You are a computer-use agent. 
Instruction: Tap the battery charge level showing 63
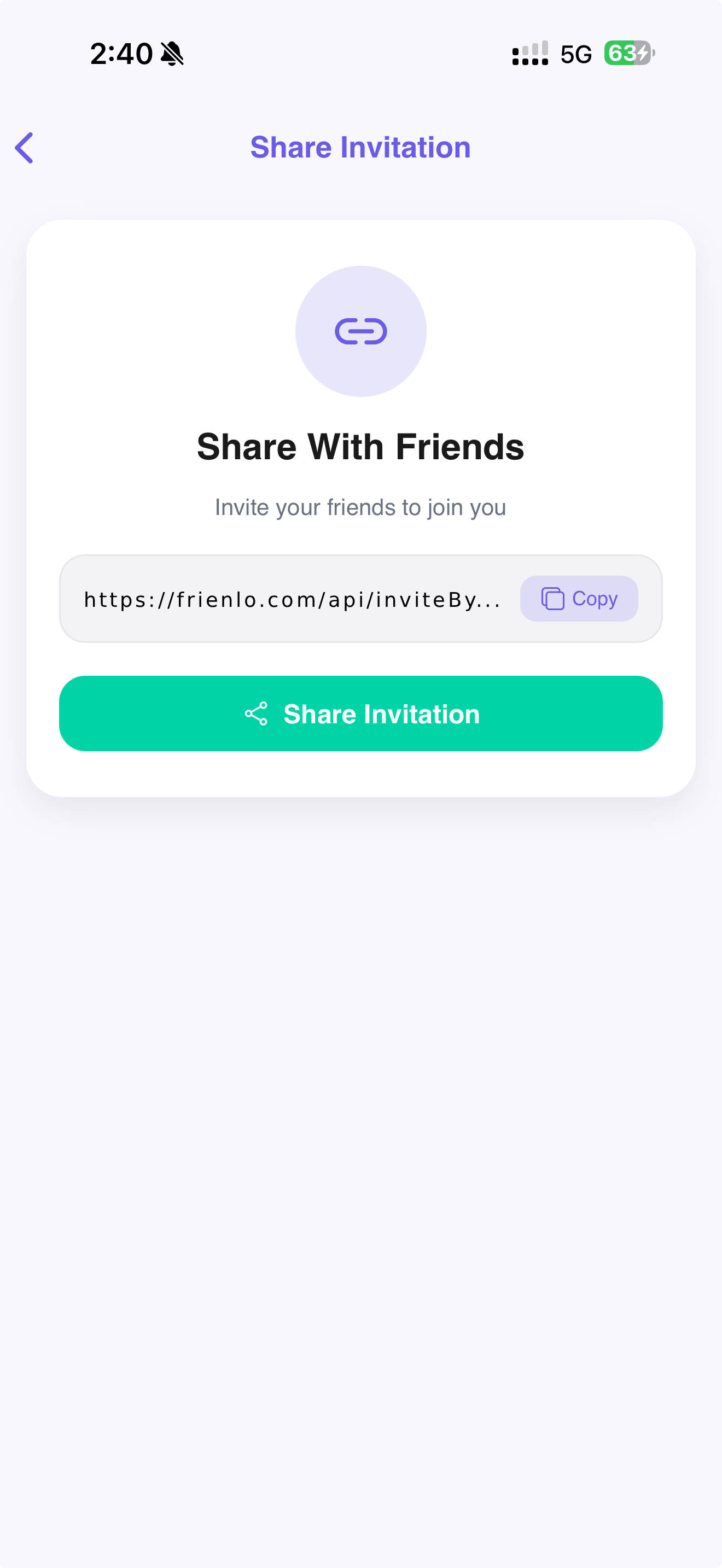click(x=622, y=54)
